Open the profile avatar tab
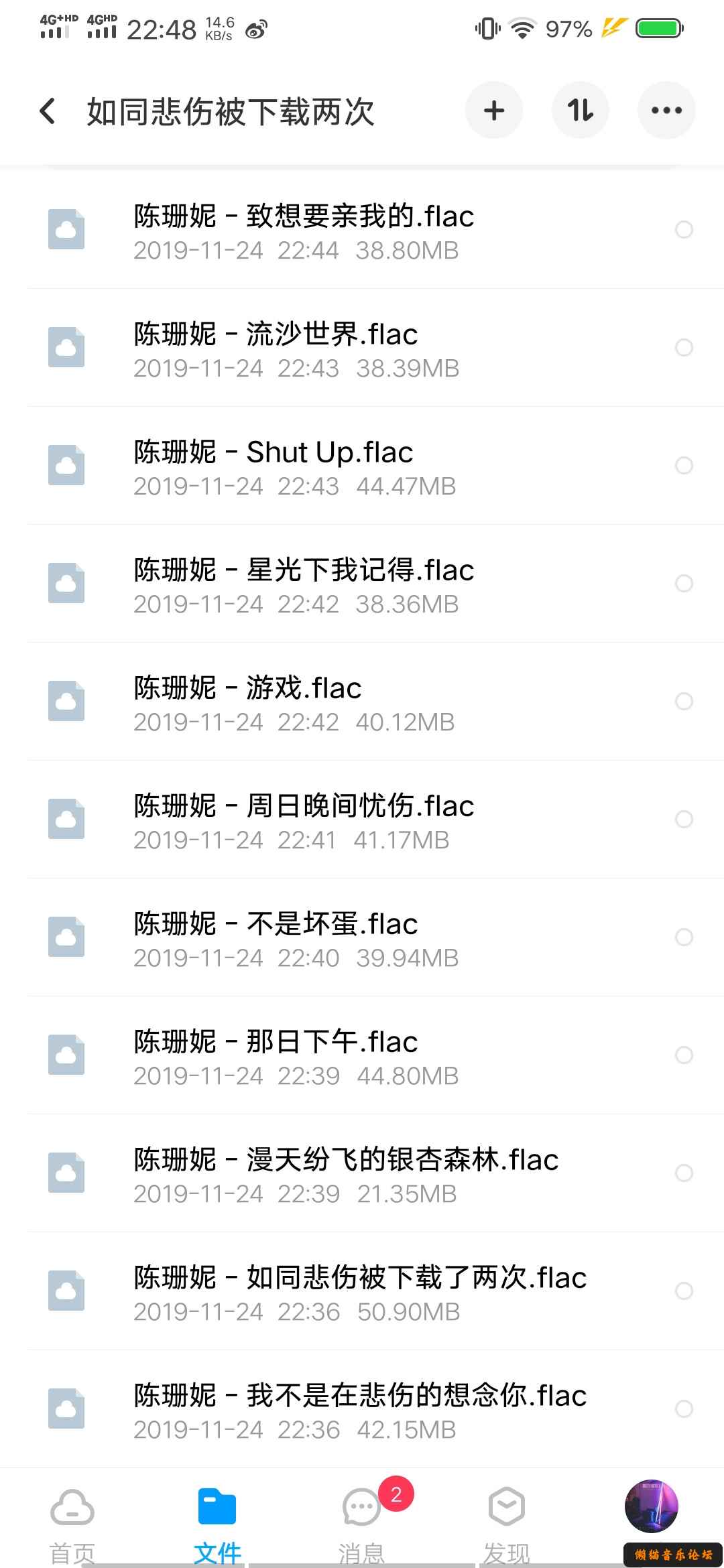The image size is (724, 1568). click(651, 1508)
